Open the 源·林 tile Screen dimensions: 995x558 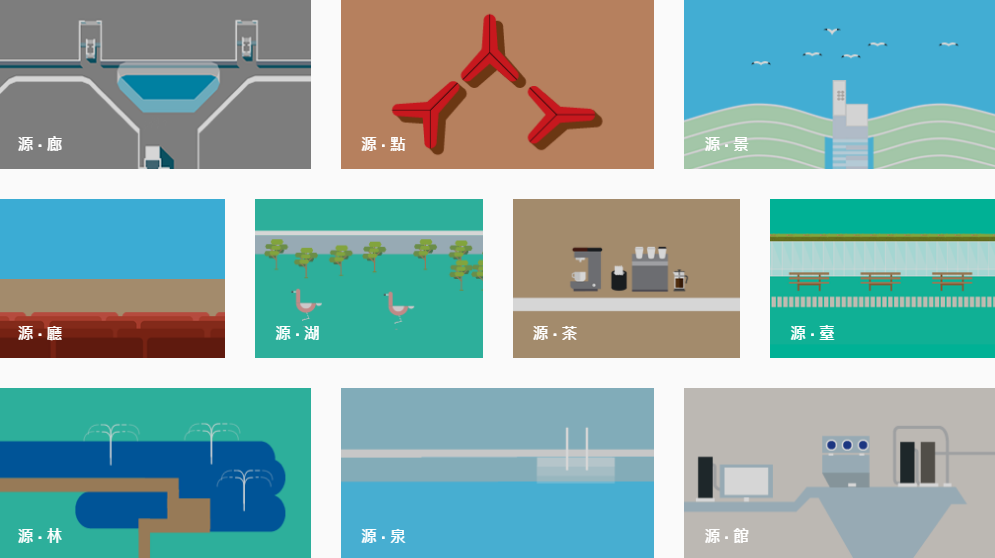click(x=155, y=472)
